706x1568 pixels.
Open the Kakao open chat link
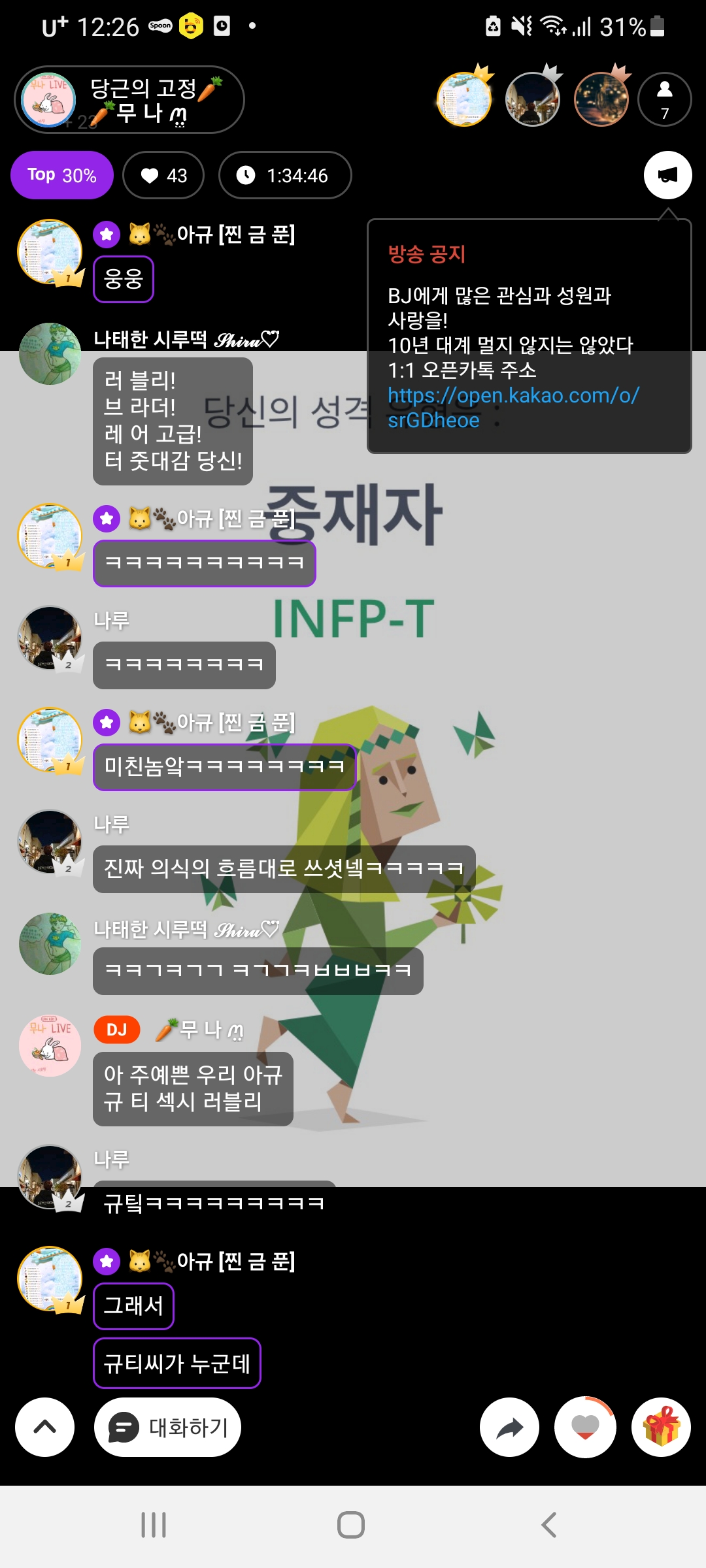[513, 407]
